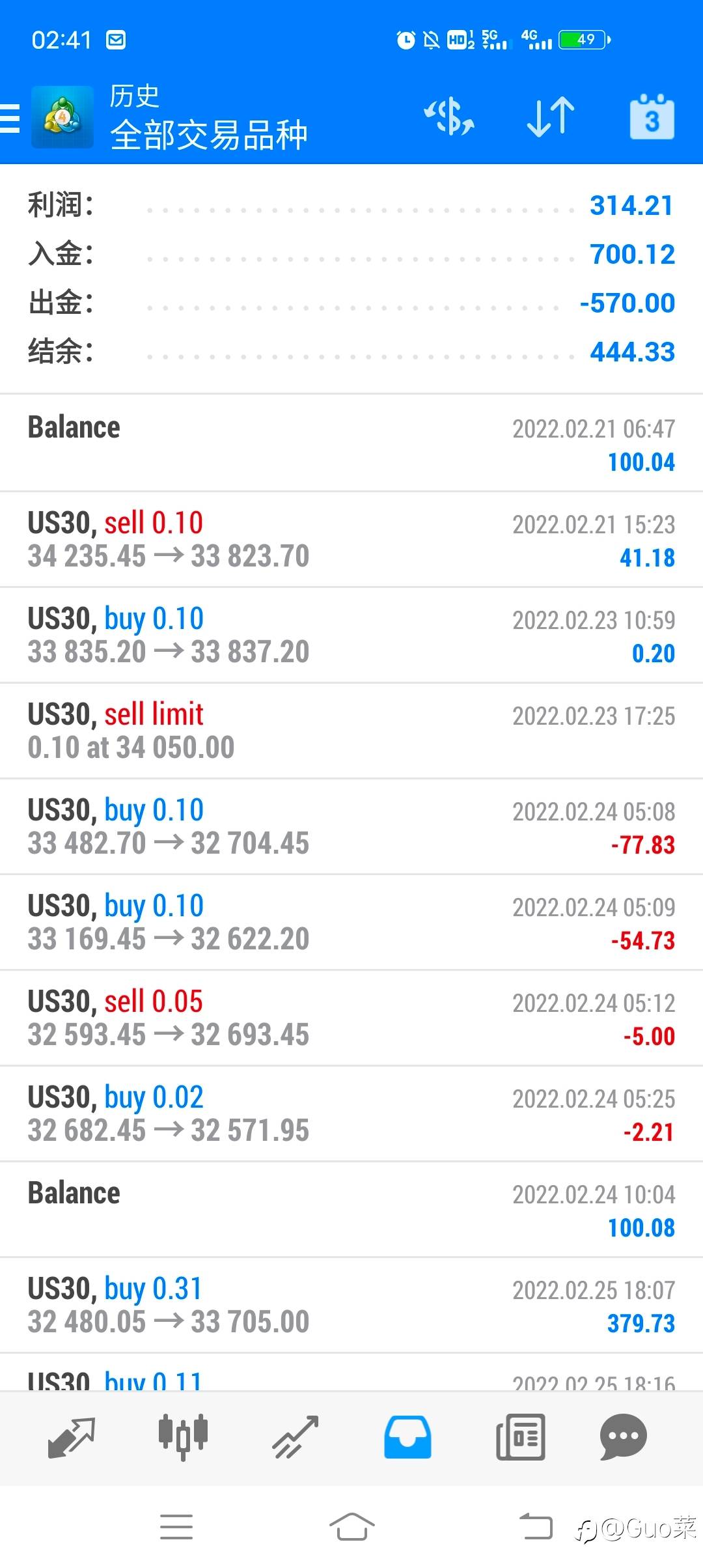This screenshot has width=703, height=1568.
Task: Tap the system back button
Action: tap(536, 1527)
